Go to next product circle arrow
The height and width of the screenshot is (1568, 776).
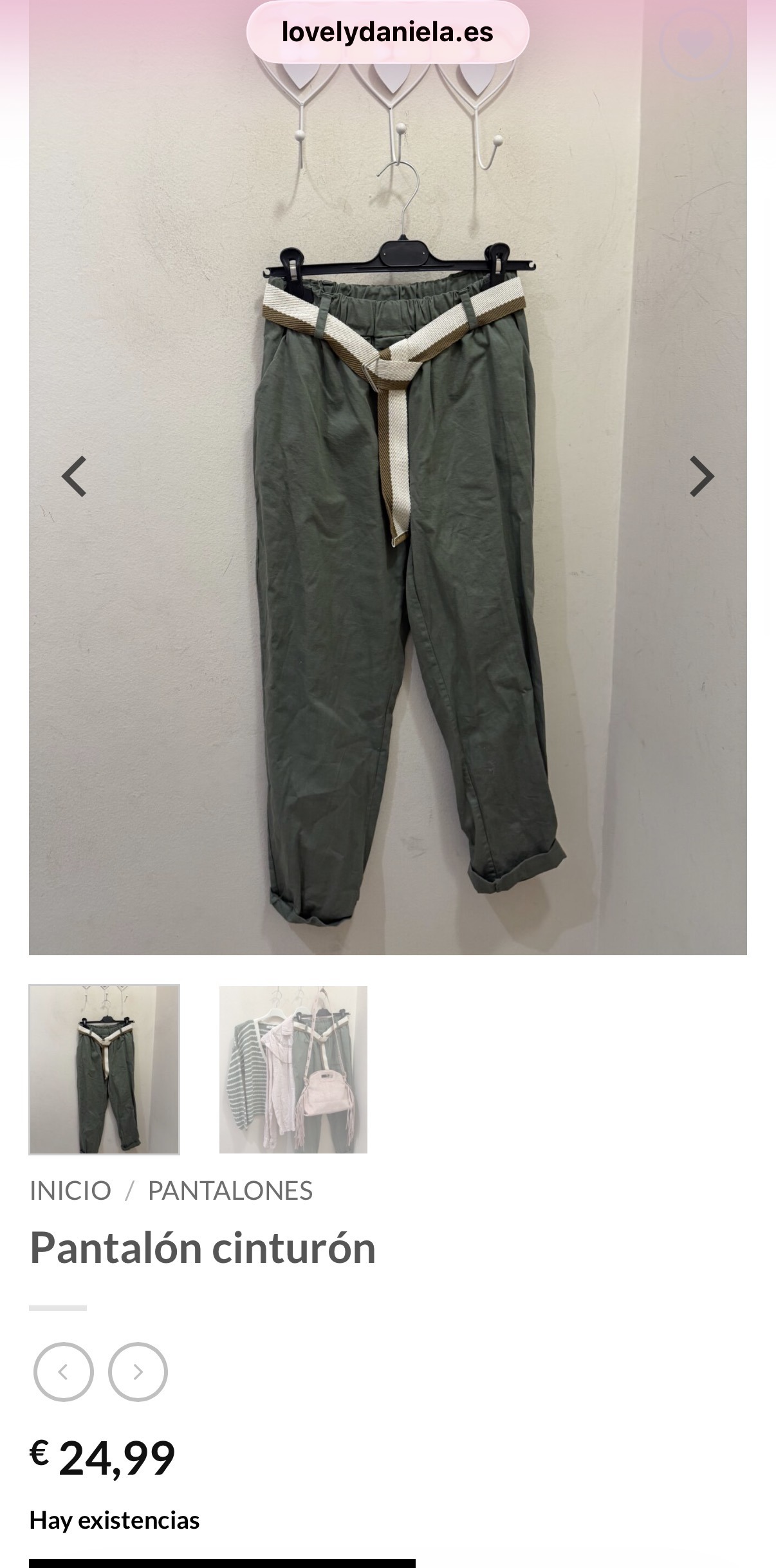138,1372
